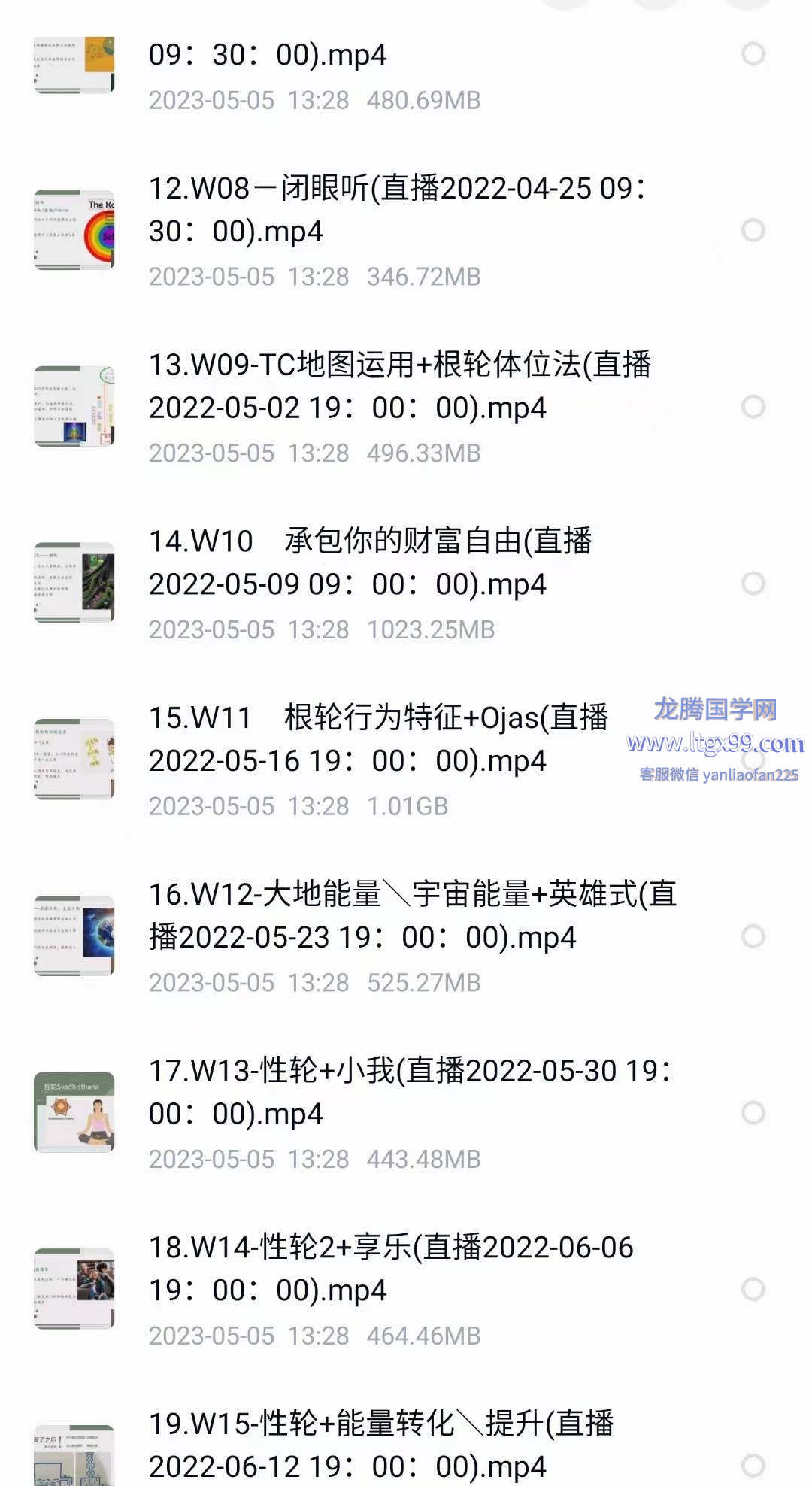The width and height of the screenshot is (812, 1486).
Task: Select the checkbox for 12.W08 闭眼听
Action: click(x=753, y=230)
